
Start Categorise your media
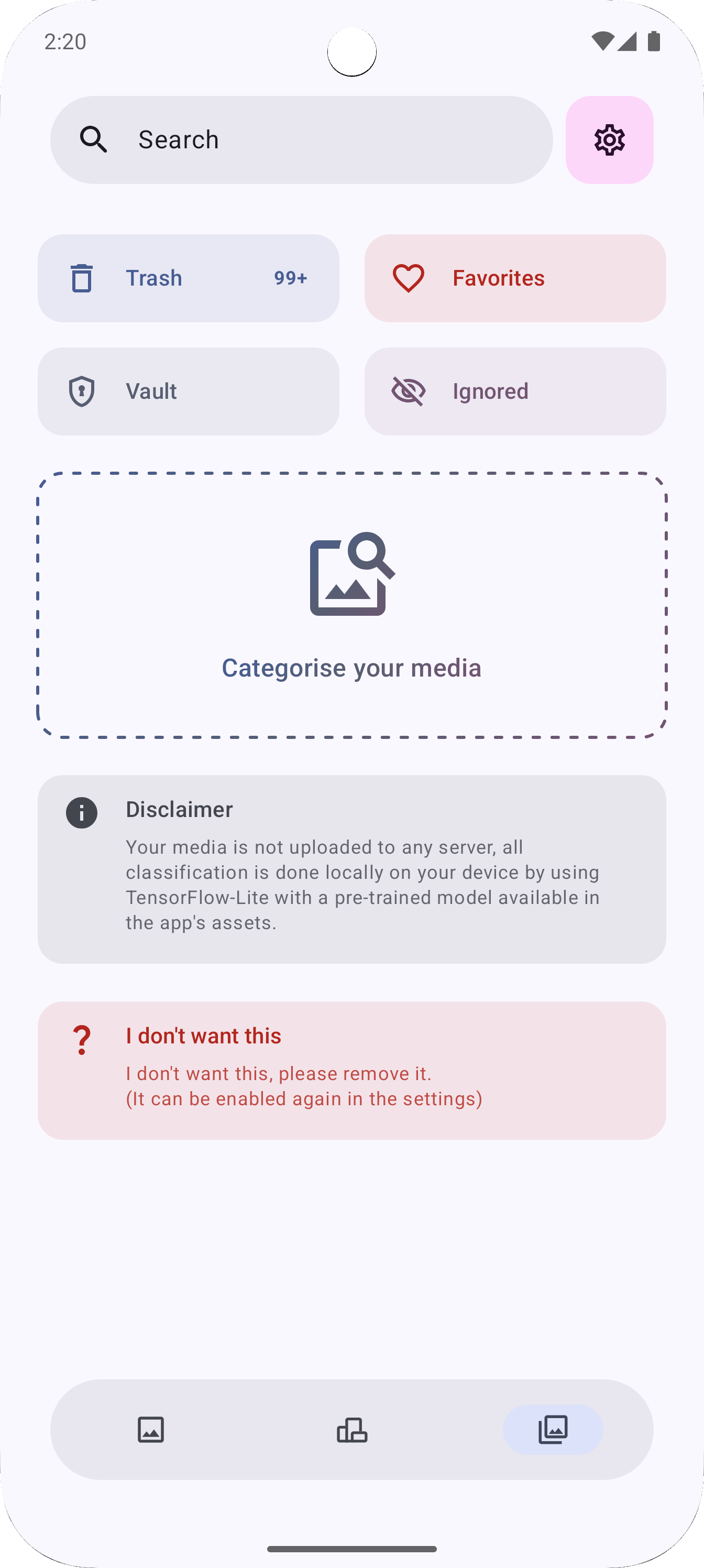point(351,605)
